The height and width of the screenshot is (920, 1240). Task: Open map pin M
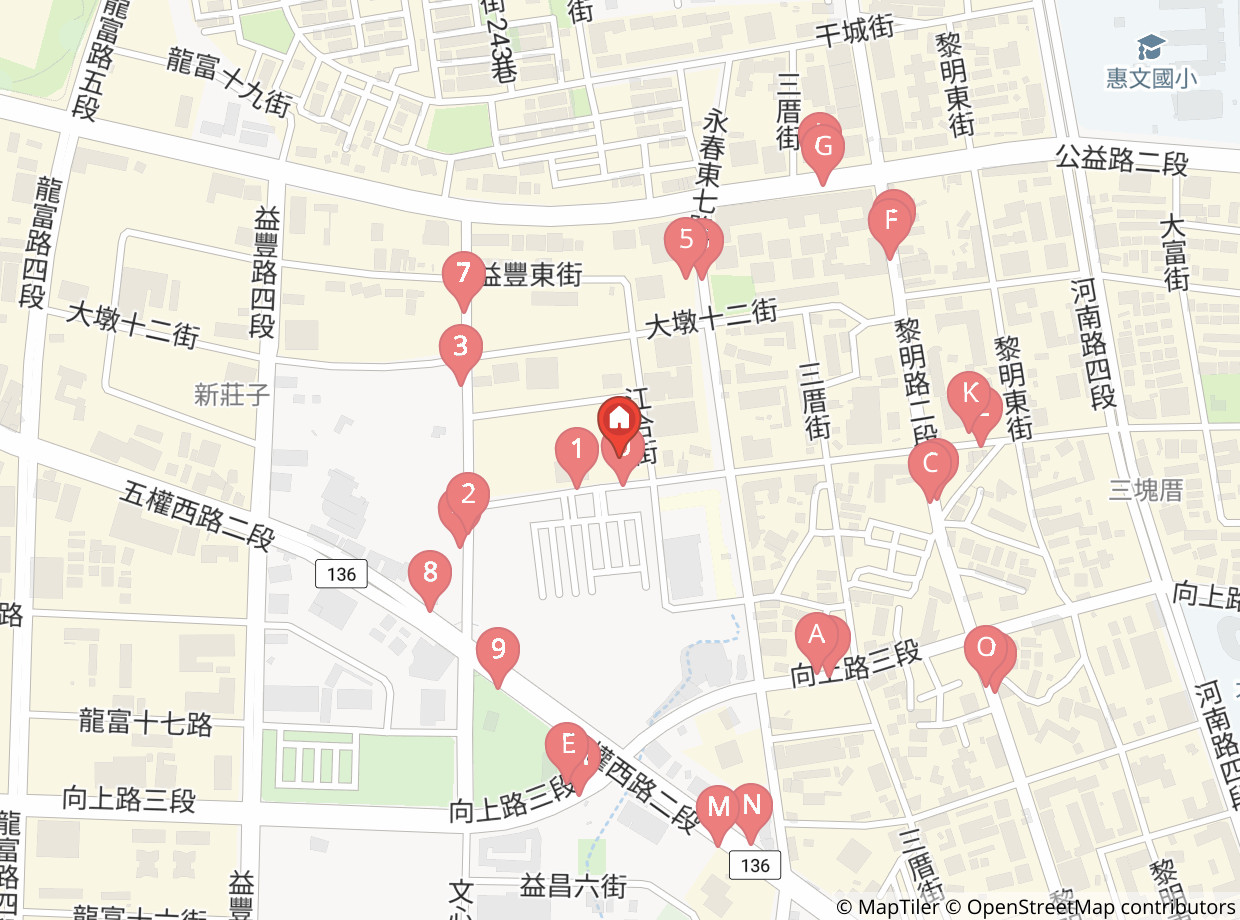point(719,812)
